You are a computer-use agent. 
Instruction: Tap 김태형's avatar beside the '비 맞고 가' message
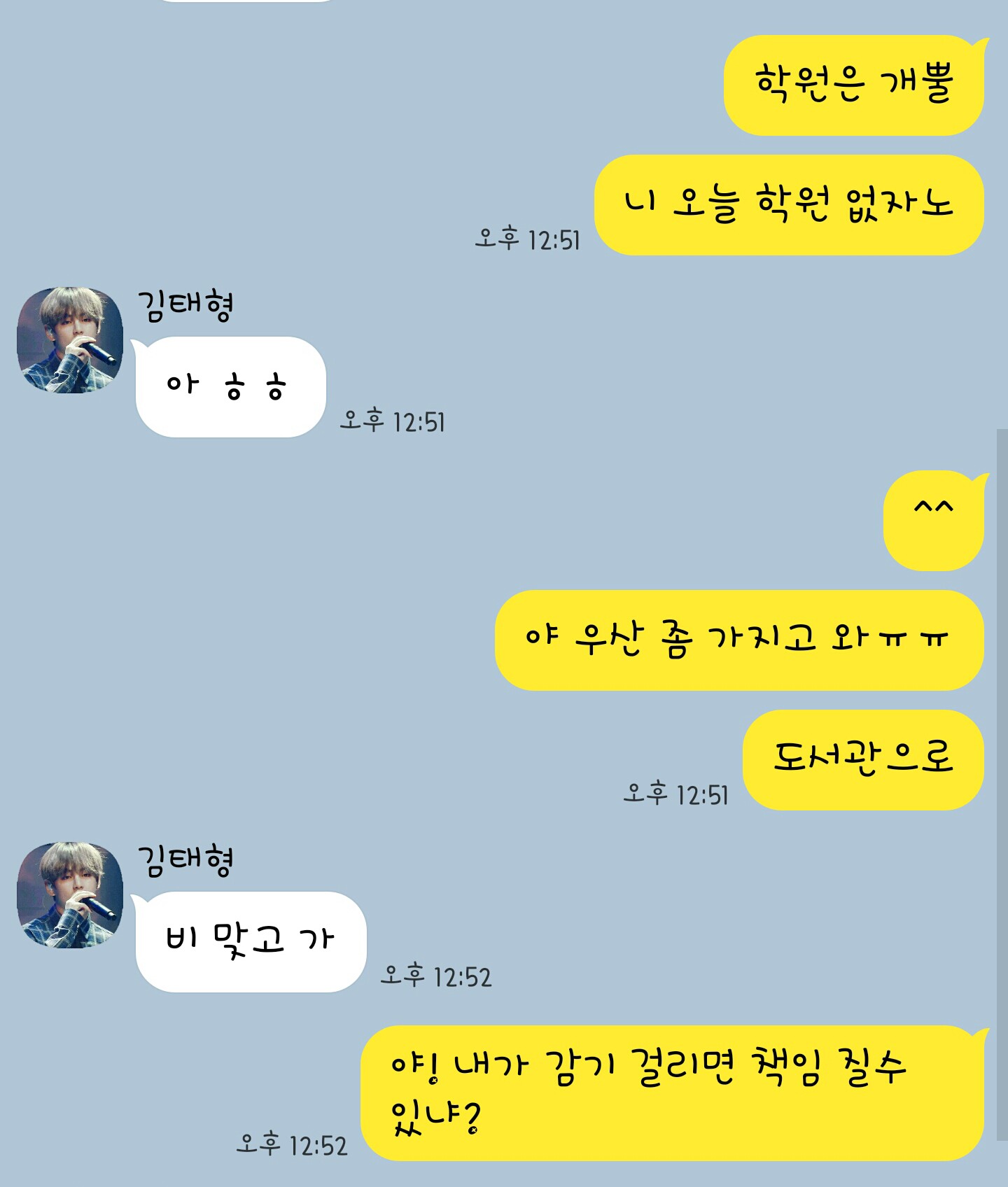pyautogui.click(x=70, y=895)
